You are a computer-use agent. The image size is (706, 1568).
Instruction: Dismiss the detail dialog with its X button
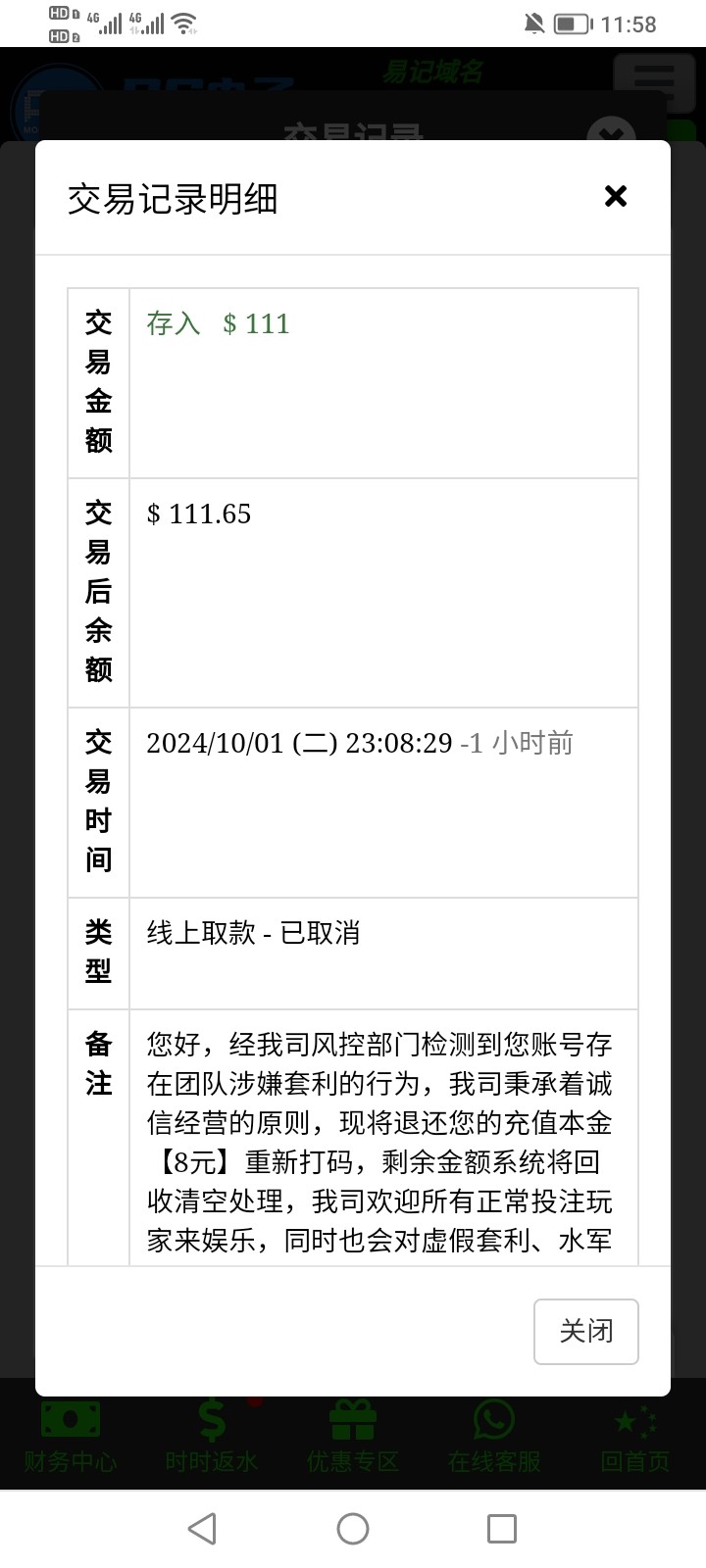pyautogui.click(x=615, y=197)
